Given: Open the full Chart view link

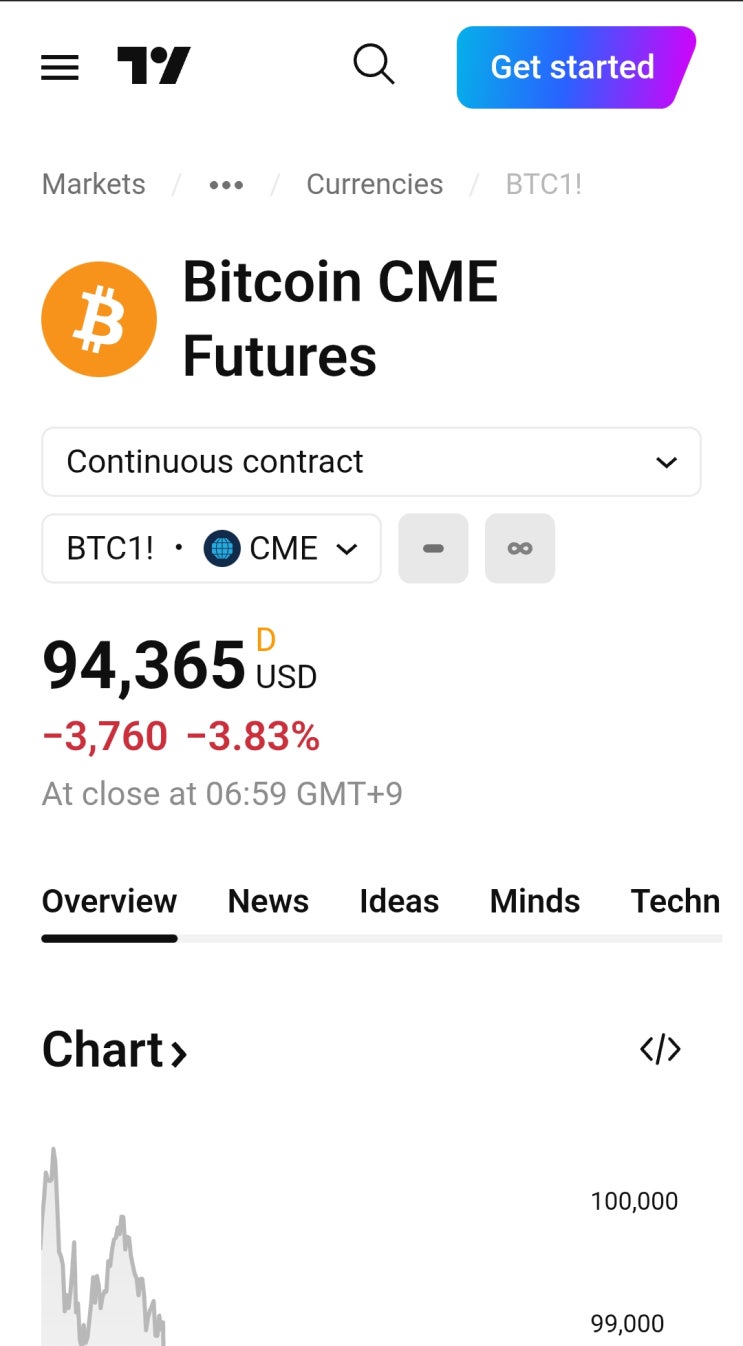Looking at the screenshot, I should point(115,1049).
